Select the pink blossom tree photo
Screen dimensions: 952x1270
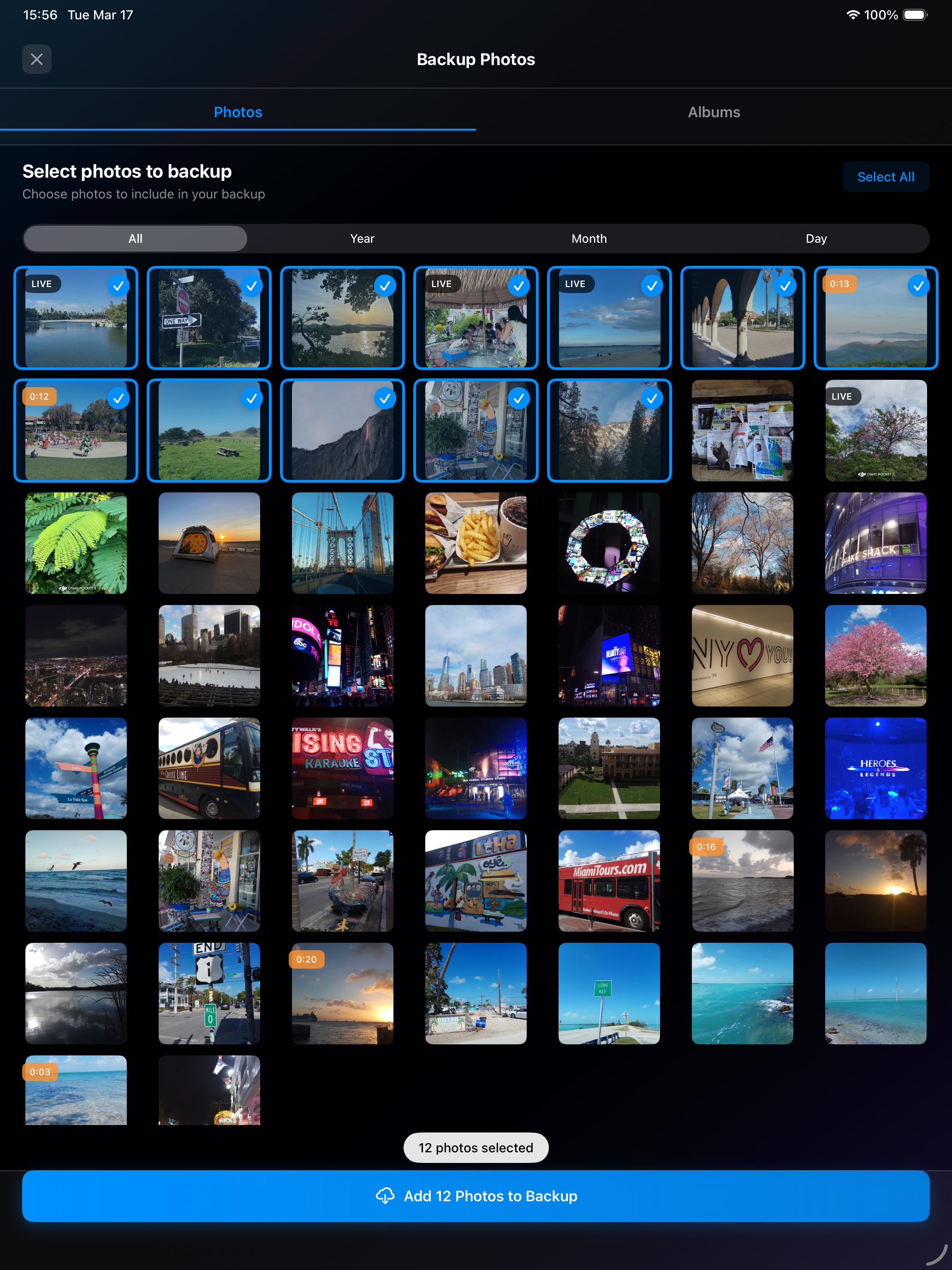875,655
